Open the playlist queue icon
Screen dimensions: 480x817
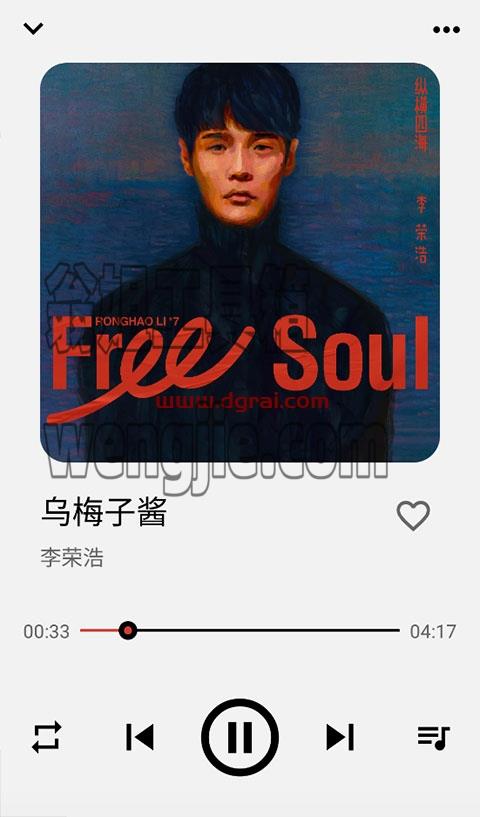(x=434, y=737)
